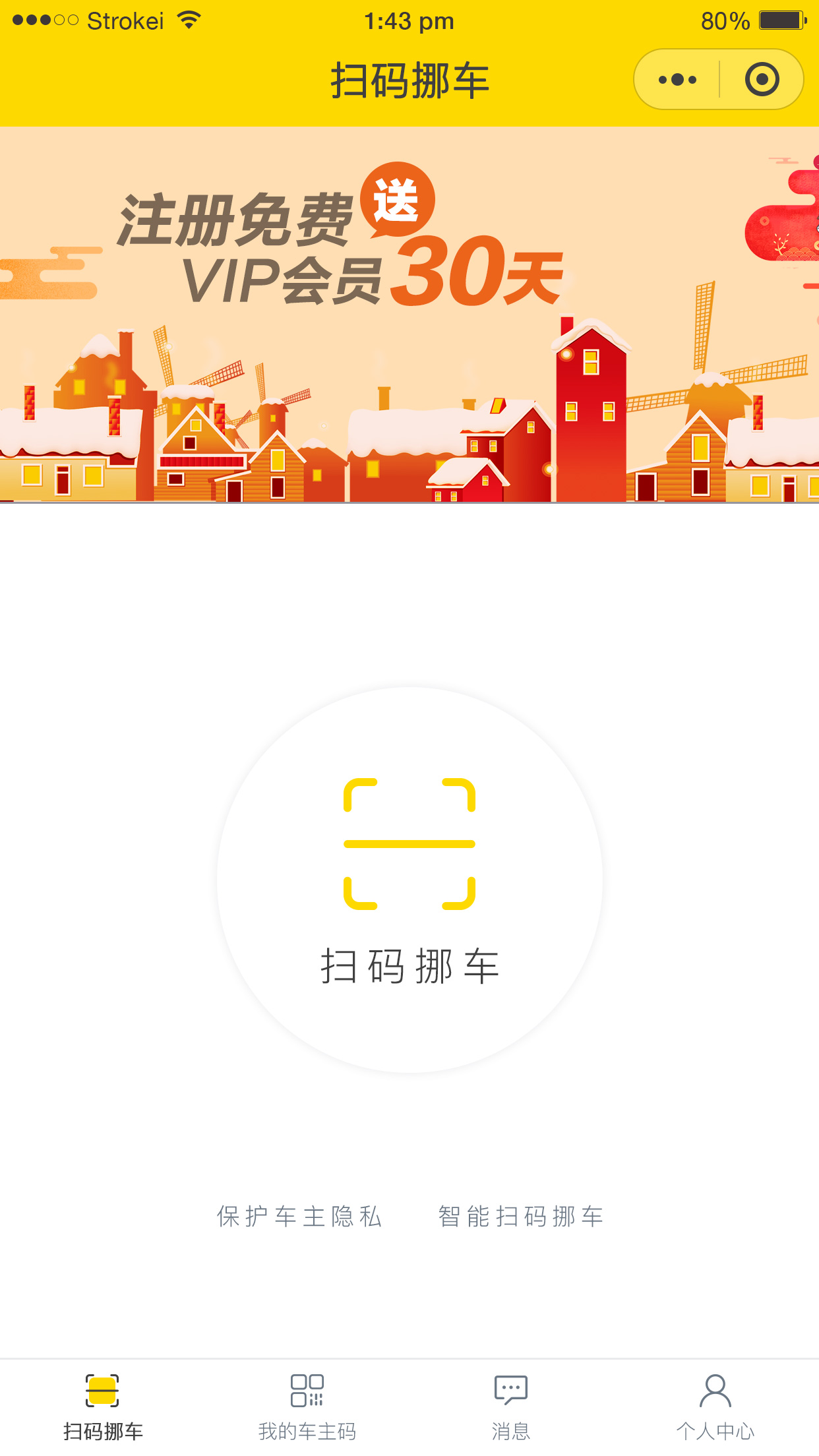Tap the round 扫码挪车 scan button
The image size is (819, 1456).
[x=409, y=880]
